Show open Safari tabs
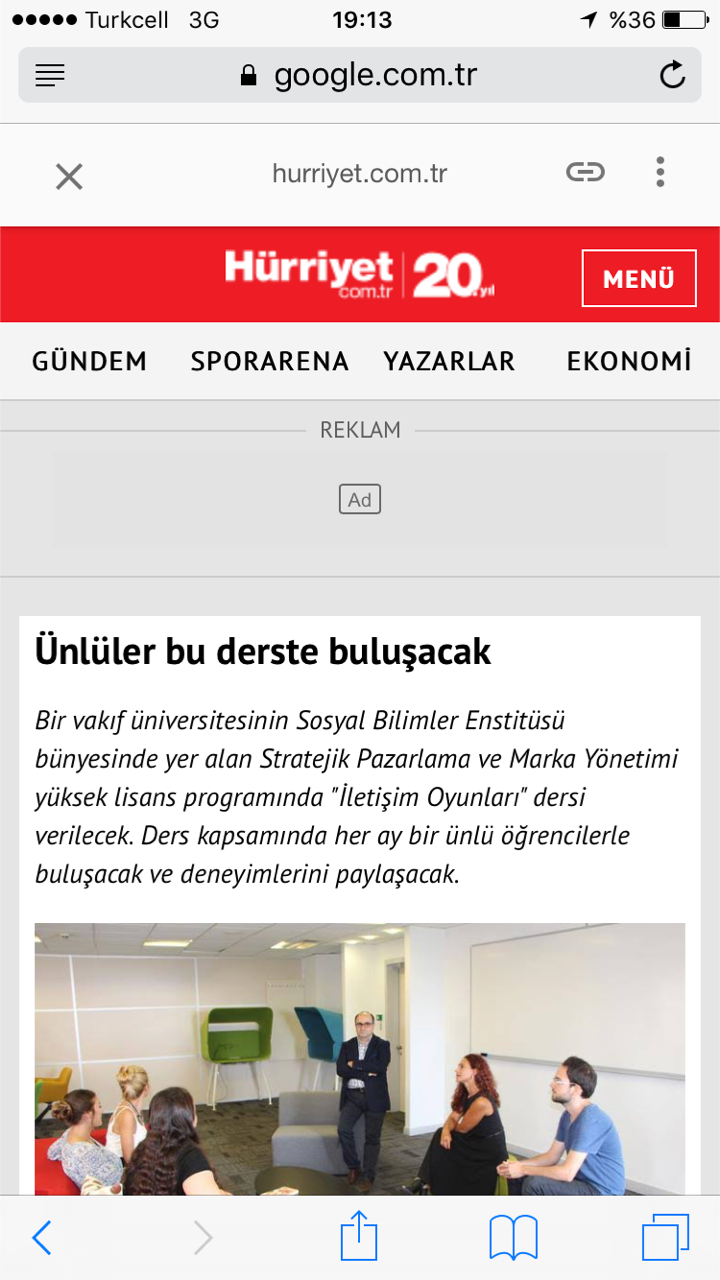The image size is (720, 1280). point(666,1238)
